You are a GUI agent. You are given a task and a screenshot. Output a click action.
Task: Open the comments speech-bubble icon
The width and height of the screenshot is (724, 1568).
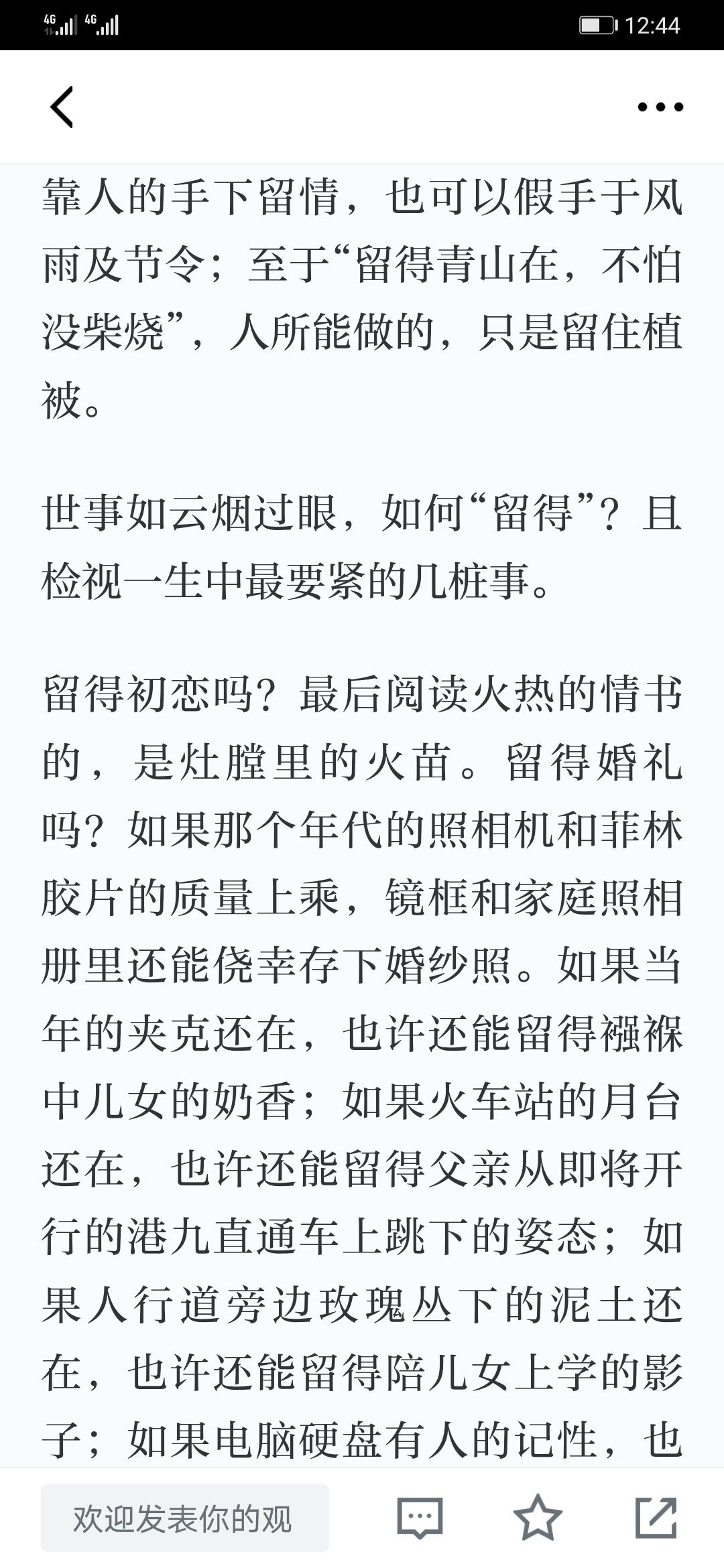tap(420, 1518)
